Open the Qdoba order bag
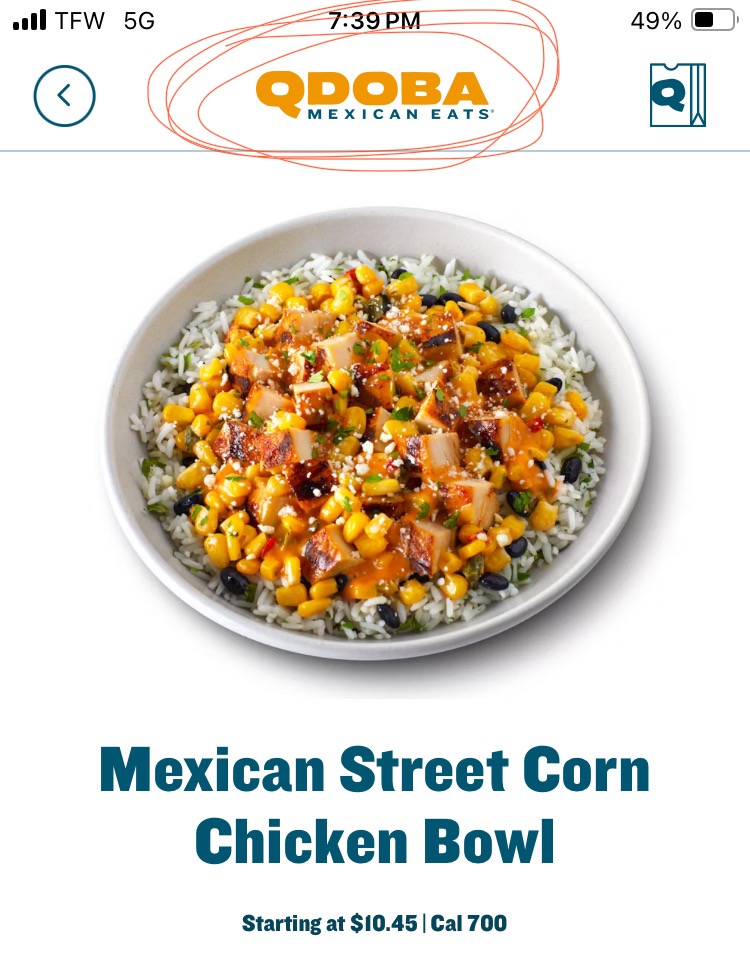 coord(677,95)
